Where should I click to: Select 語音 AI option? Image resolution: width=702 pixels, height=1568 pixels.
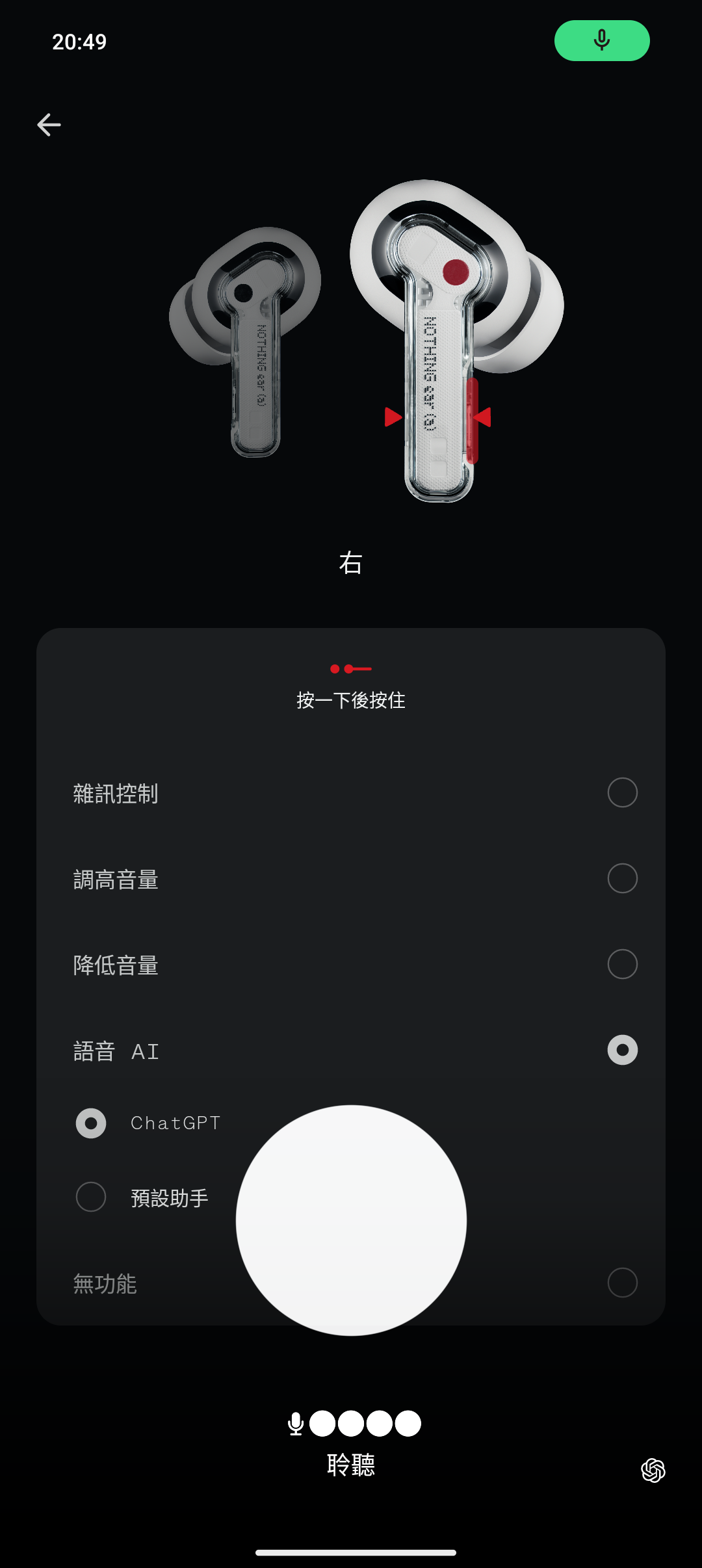(x=622, y=1050)
